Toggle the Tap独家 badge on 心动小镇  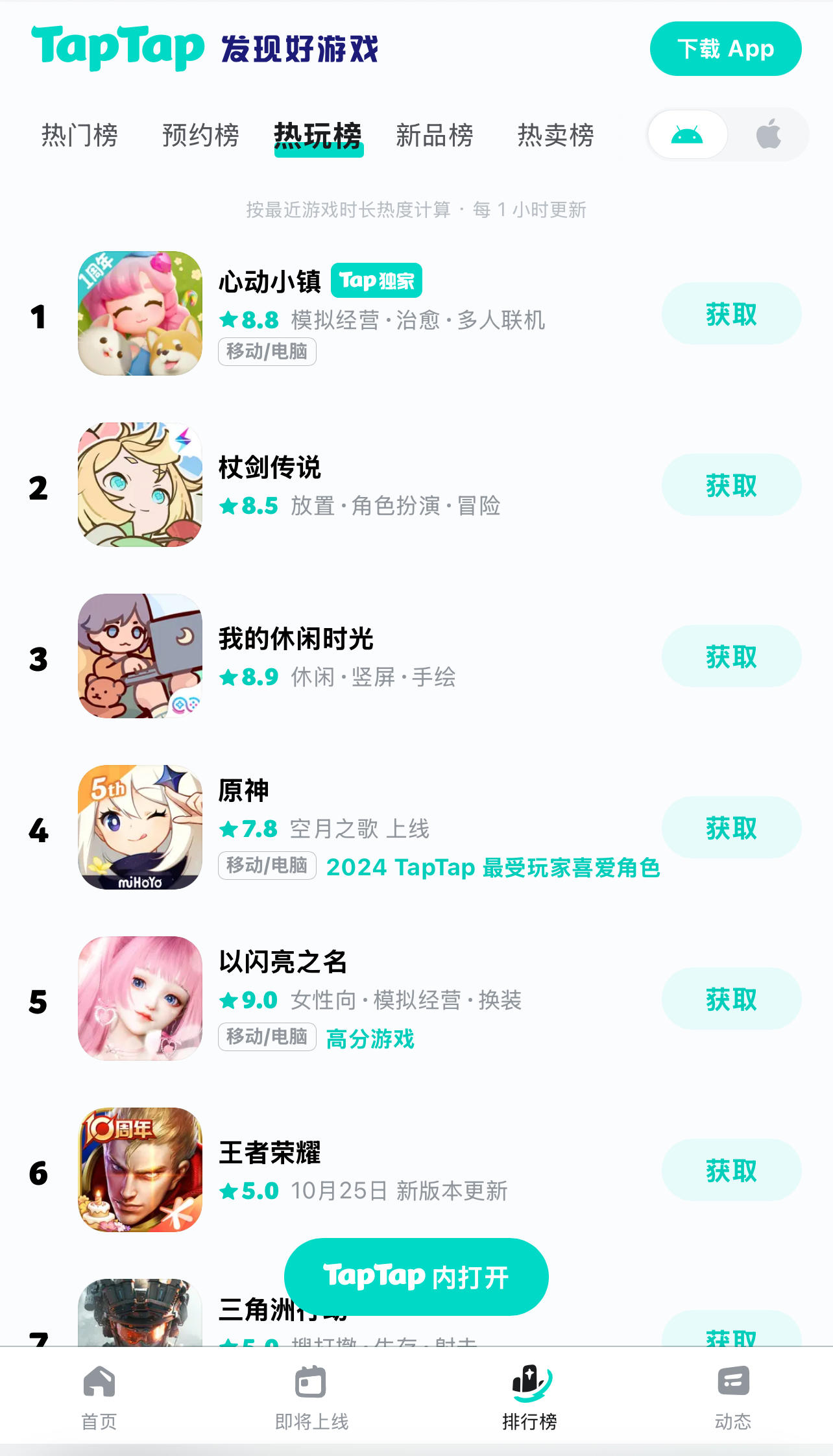pyautogui.click(x=376, y=280)
